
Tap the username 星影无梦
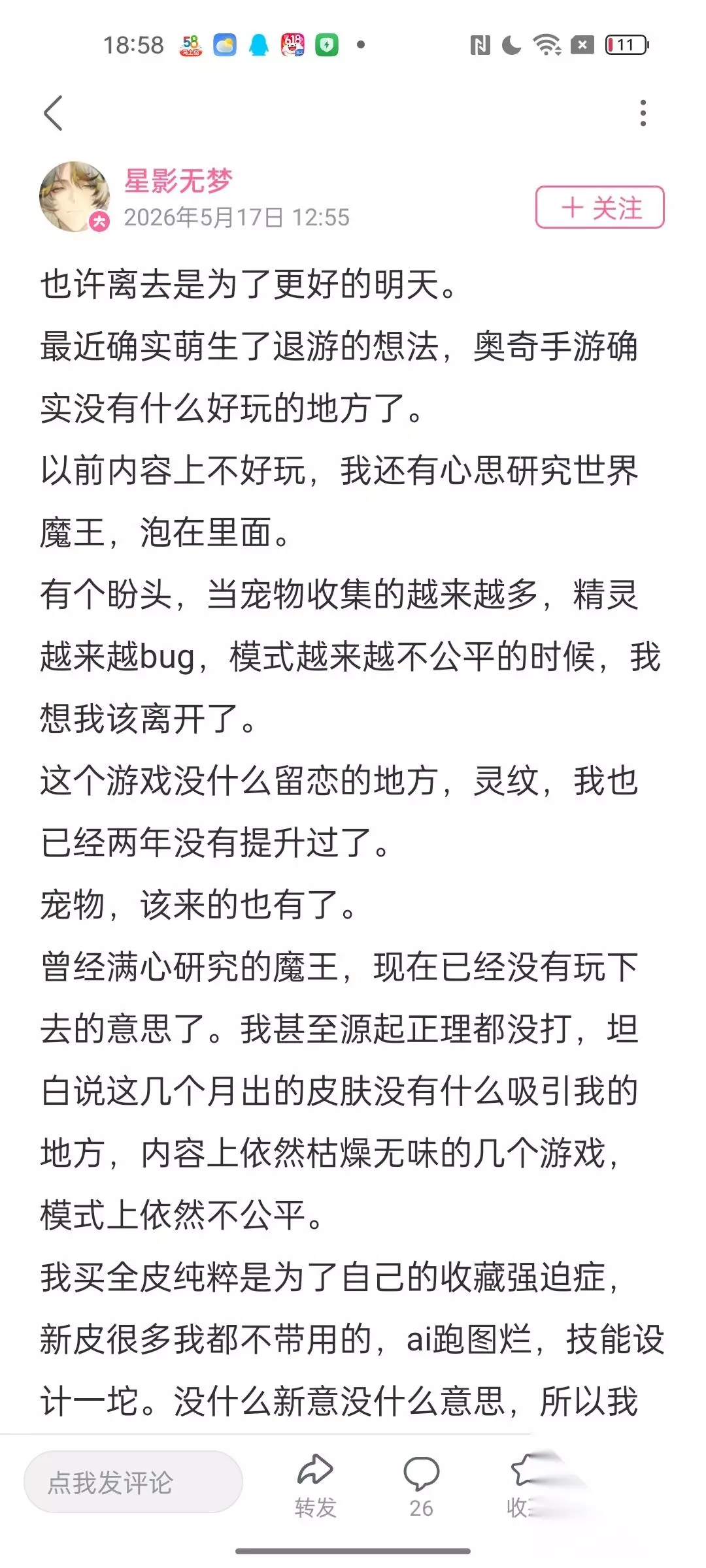(178, 180)
